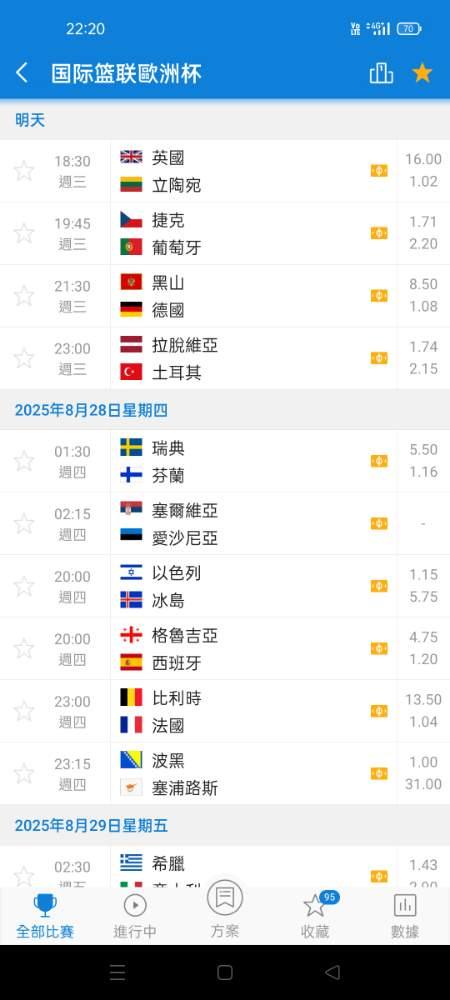Favorite the 英國 vs 立陶宛 match star
The width and height of the screenshot is (450, 1000).
(24, 170)
